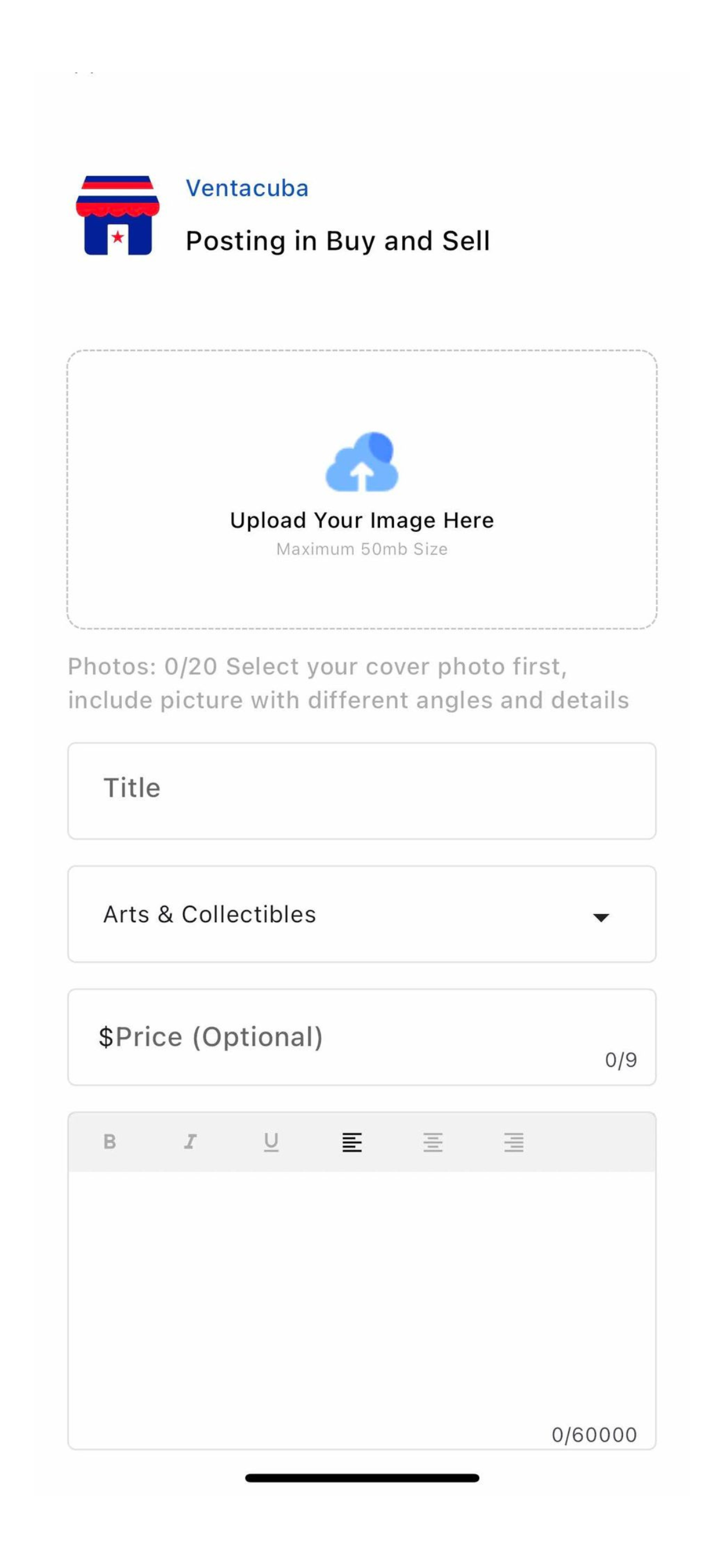The width and height of the screenshot is (724, 1568).
Task: Center-align the description text
Action: click(x=433, y=1142)
